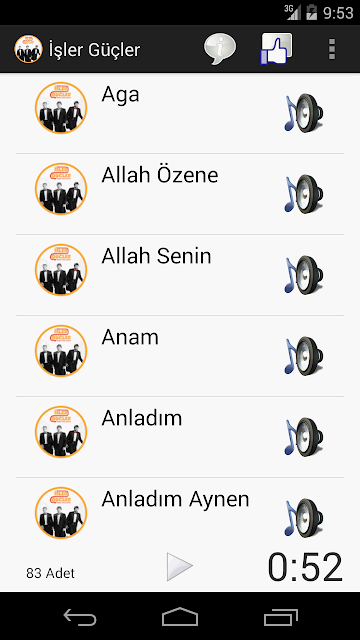The width and height of the screenshot is (360, 640).
Task: Open the overflow menu
Action: click(332, 49)
